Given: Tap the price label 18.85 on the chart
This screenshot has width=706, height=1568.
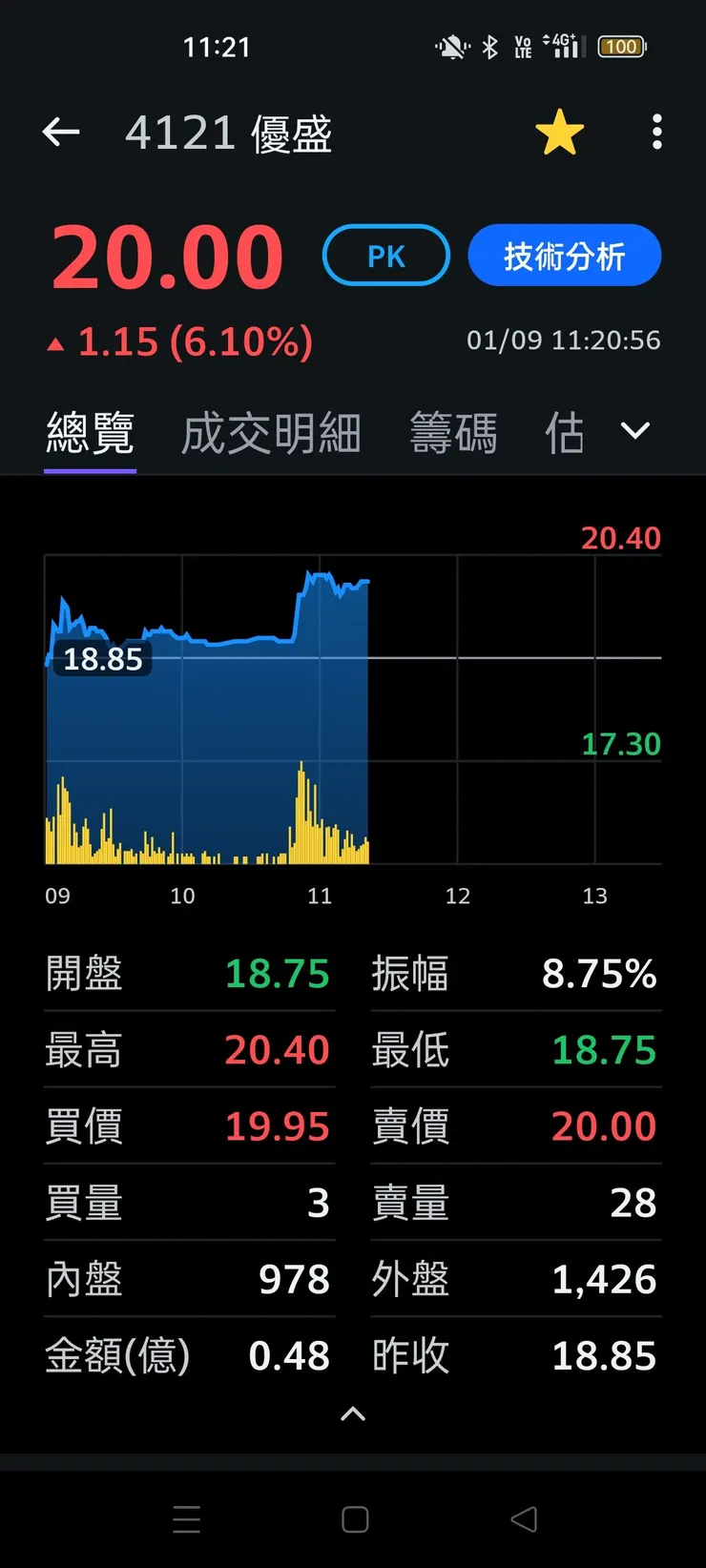Looking at the screenshot, I should tap(102, 658).
